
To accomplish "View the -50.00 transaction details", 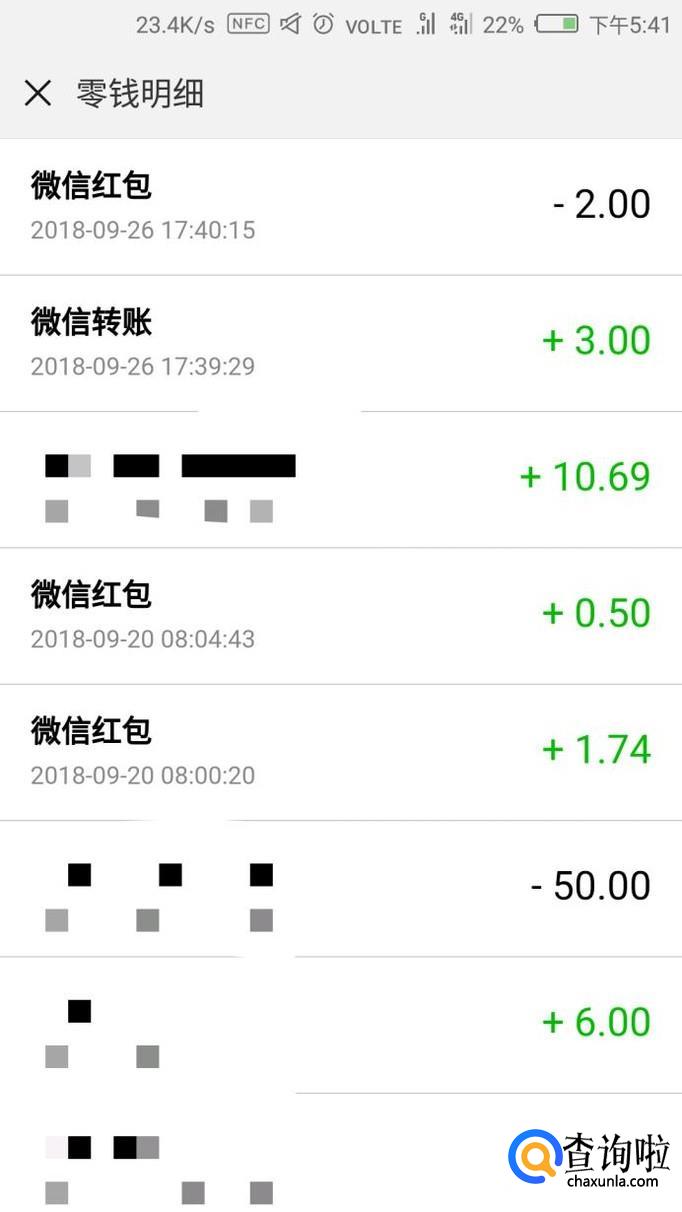I will pos(340,888).
